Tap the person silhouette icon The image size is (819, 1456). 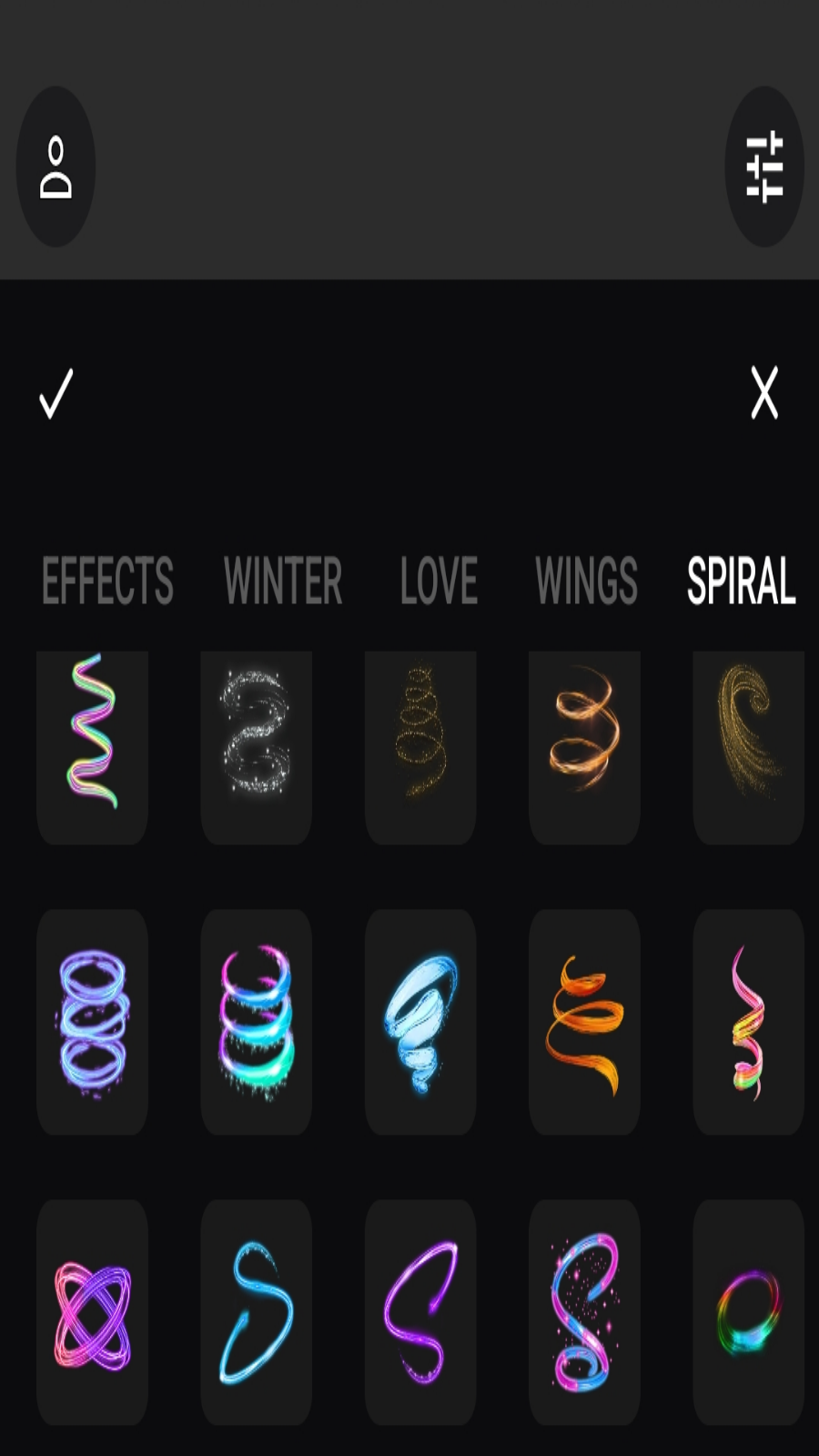point(56,167)
